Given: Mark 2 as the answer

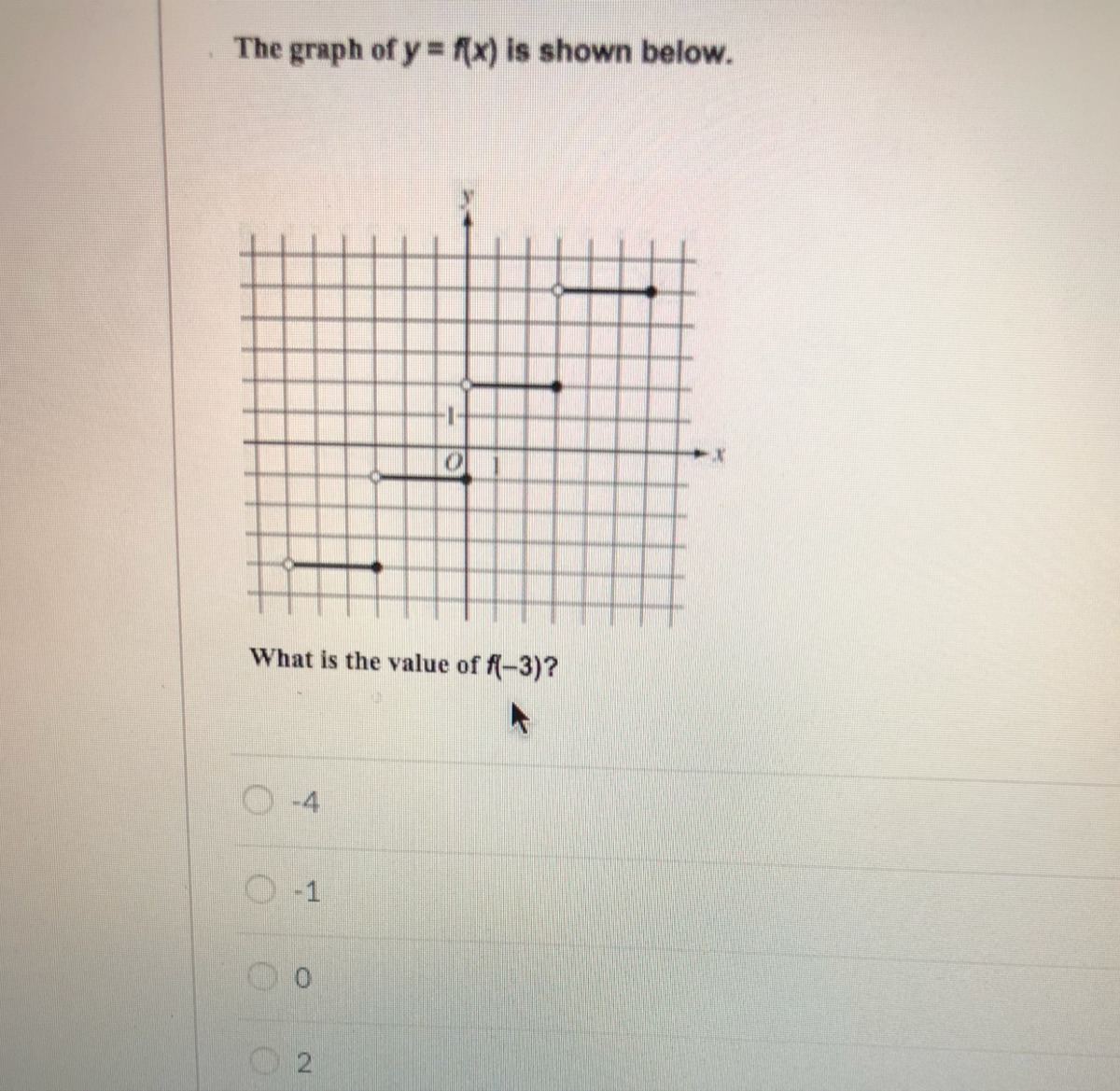Looking at the screenshot, I should coord(268,1062).
